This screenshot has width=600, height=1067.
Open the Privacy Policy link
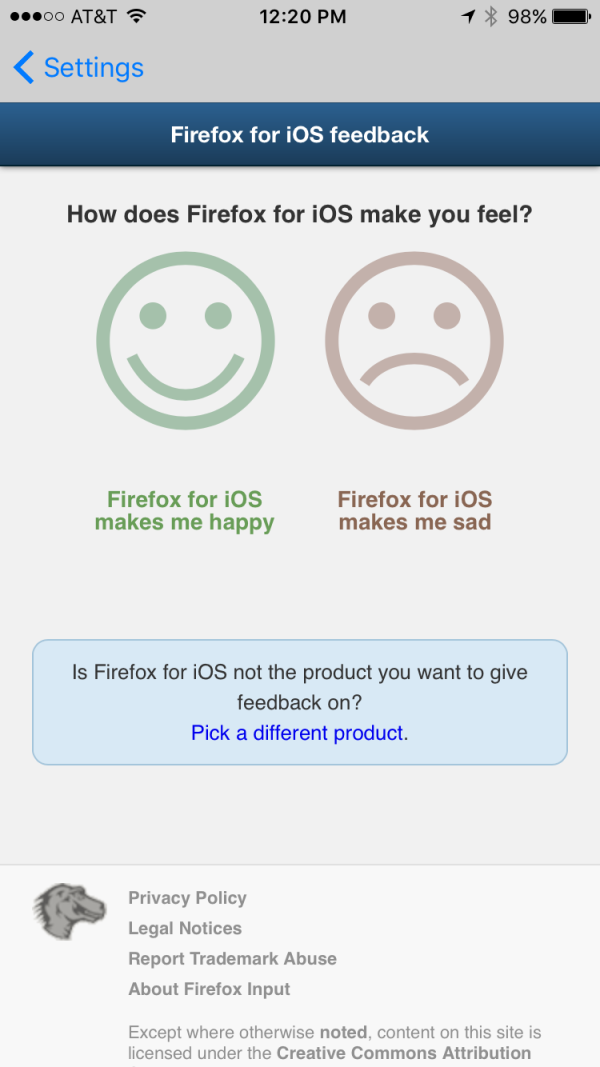point(187,898)
